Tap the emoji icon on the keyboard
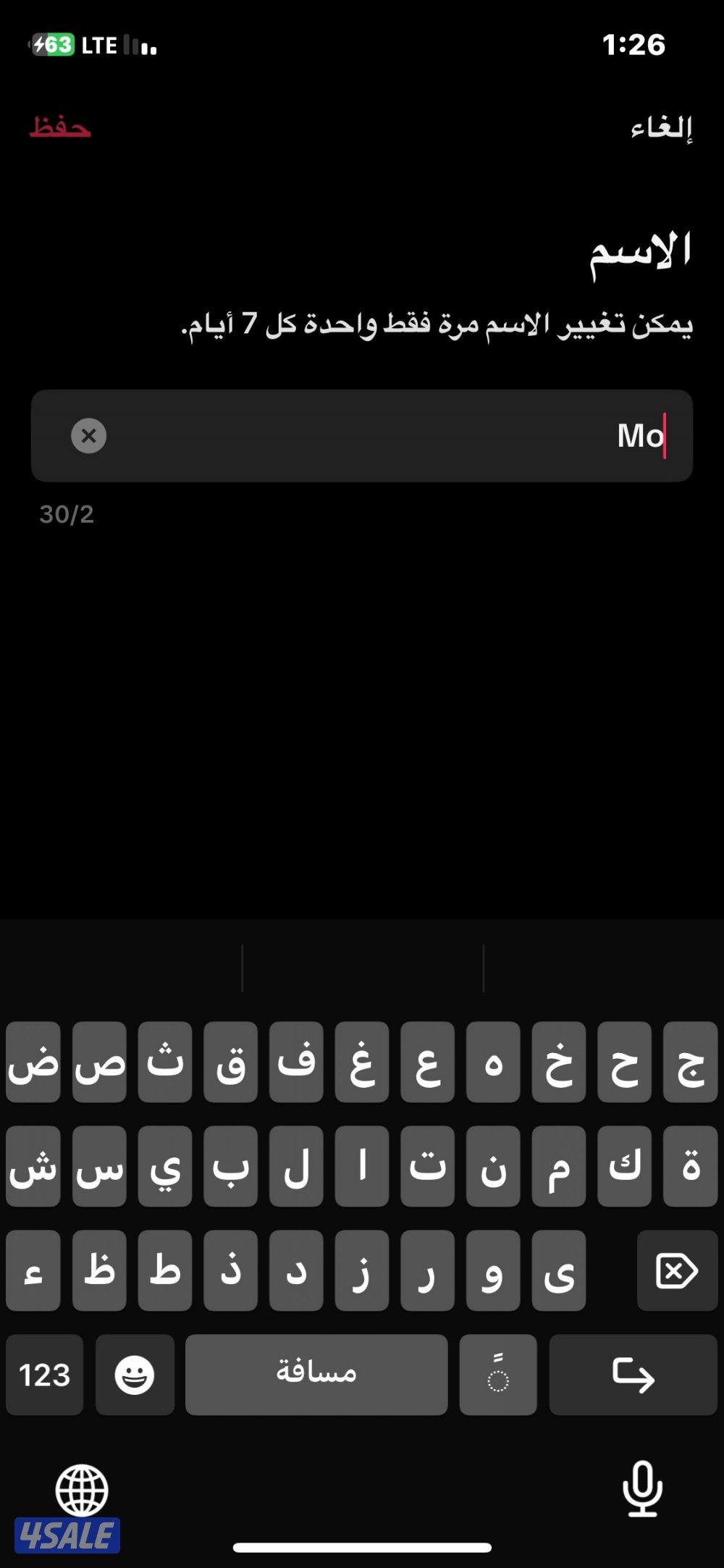This screenshot has width=724, height=1568. pos(135,1373)
